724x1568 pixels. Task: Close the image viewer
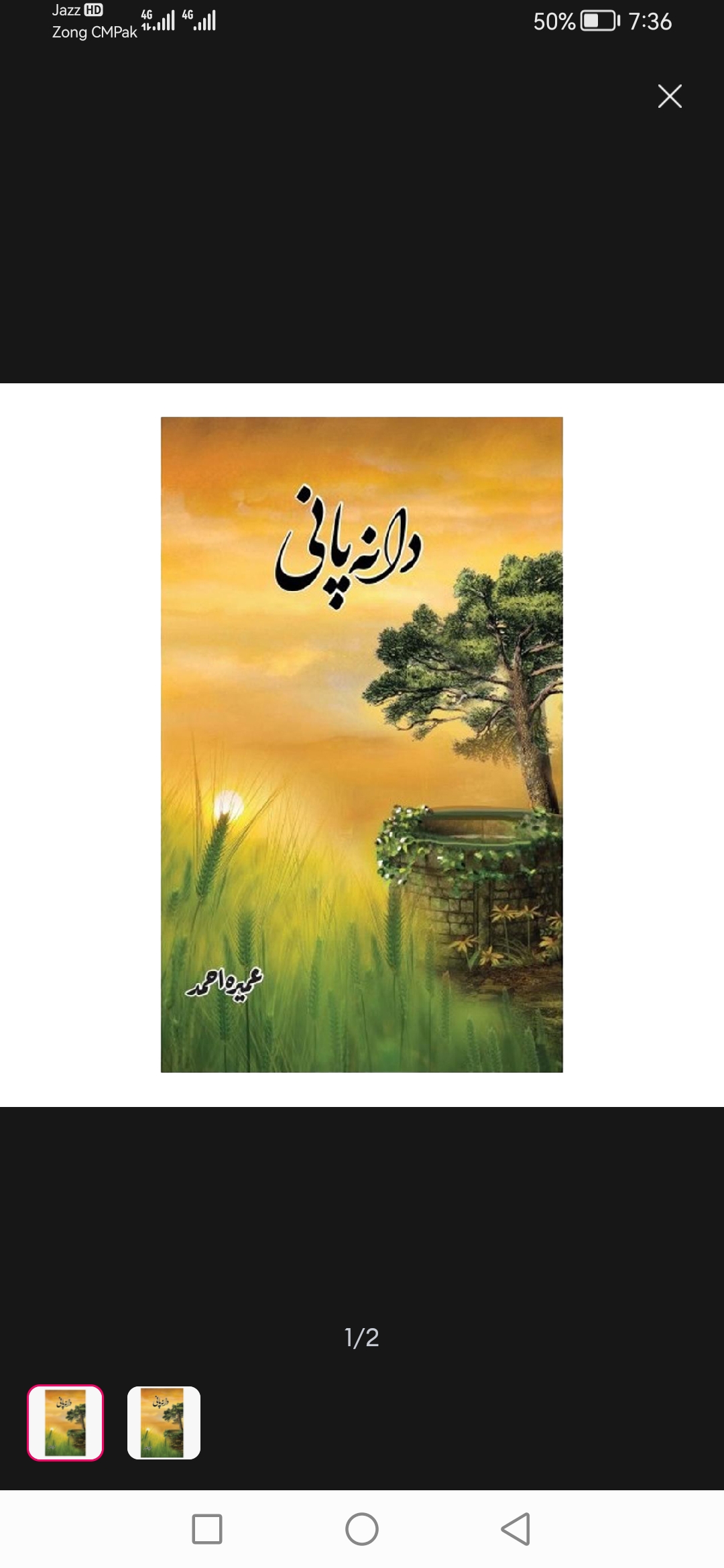point(670,96)
